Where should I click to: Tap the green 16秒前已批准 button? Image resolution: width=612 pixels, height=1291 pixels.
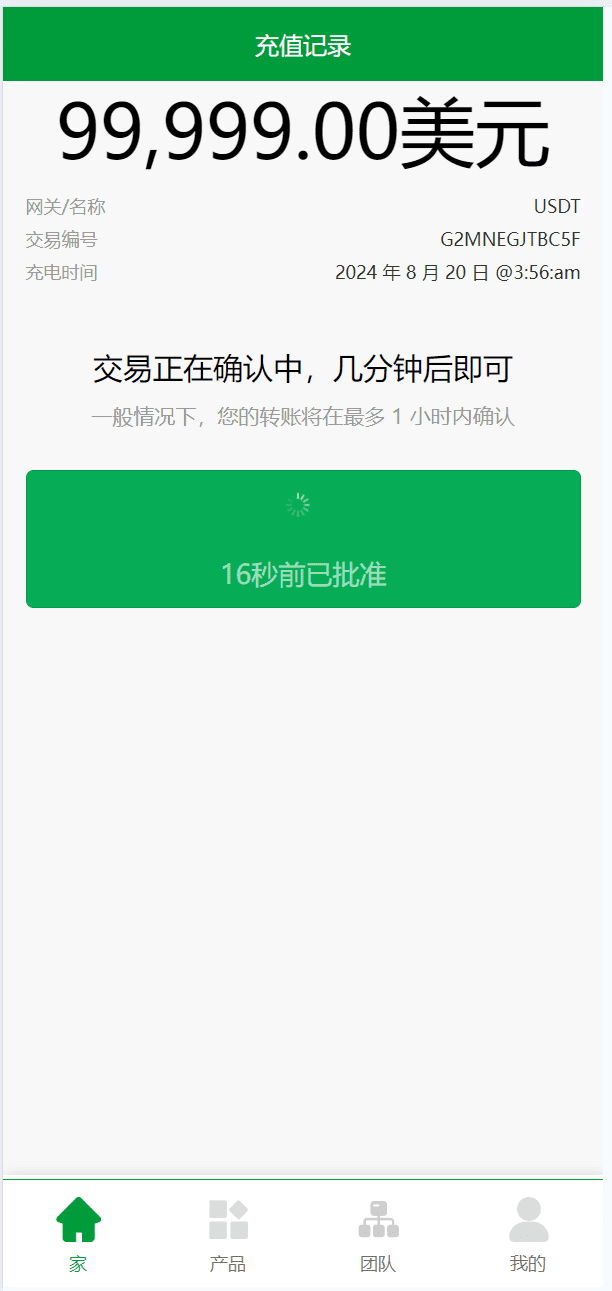(303, 540)
